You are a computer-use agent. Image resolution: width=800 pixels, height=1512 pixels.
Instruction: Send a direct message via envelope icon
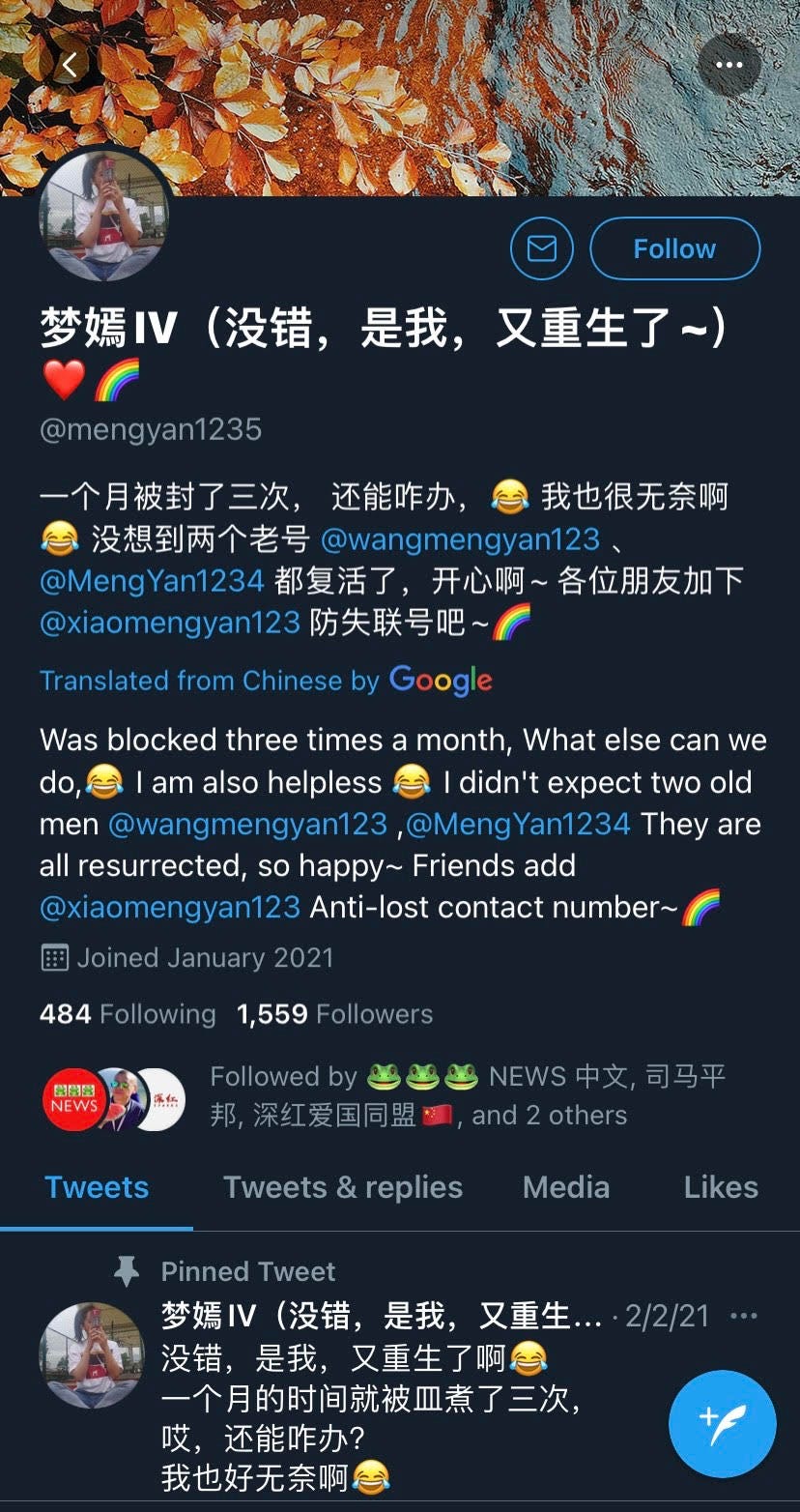pyautogui.click(x=541, y=249)
